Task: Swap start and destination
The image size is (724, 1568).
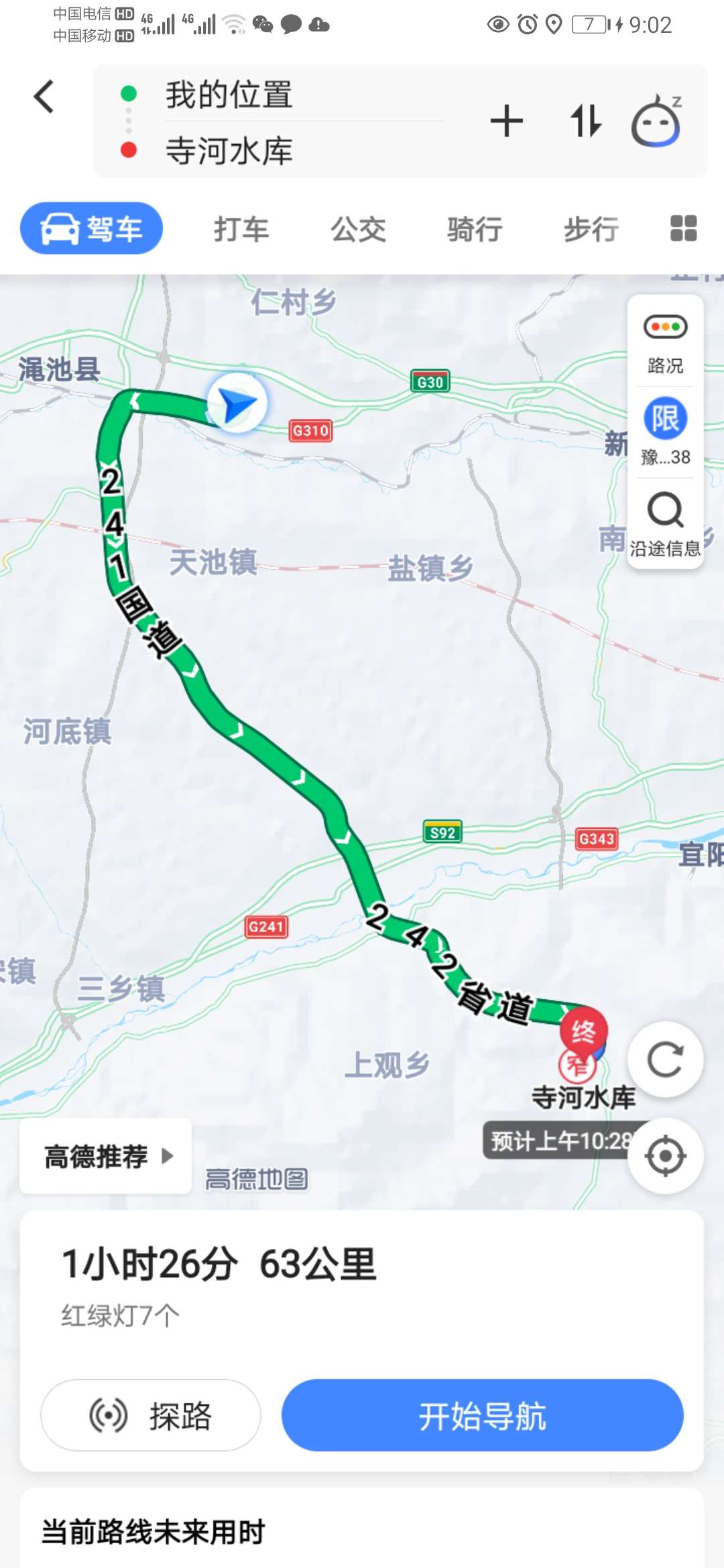Action: [585, 121]
